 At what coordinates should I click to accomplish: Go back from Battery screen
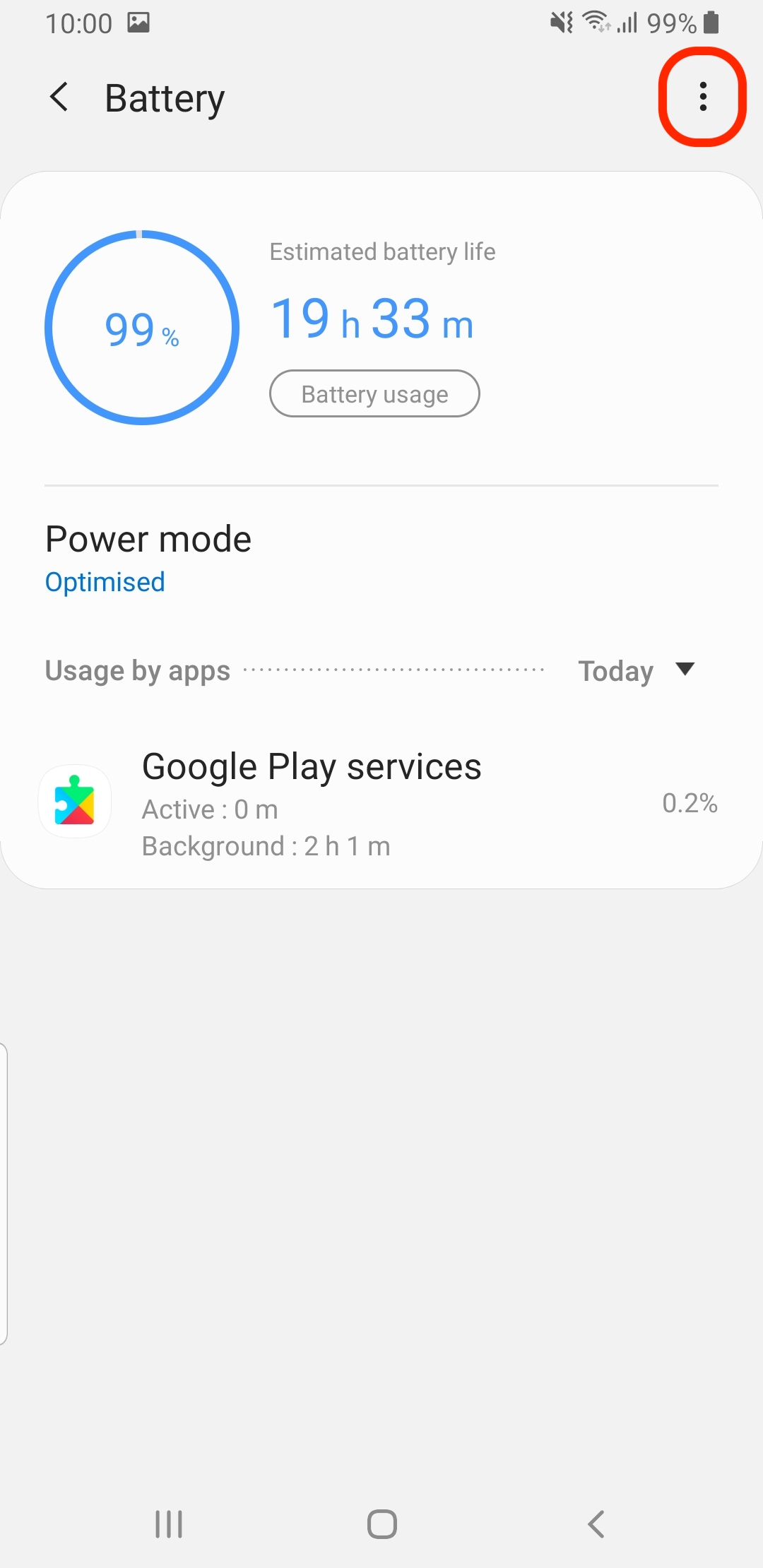point(60,97)
